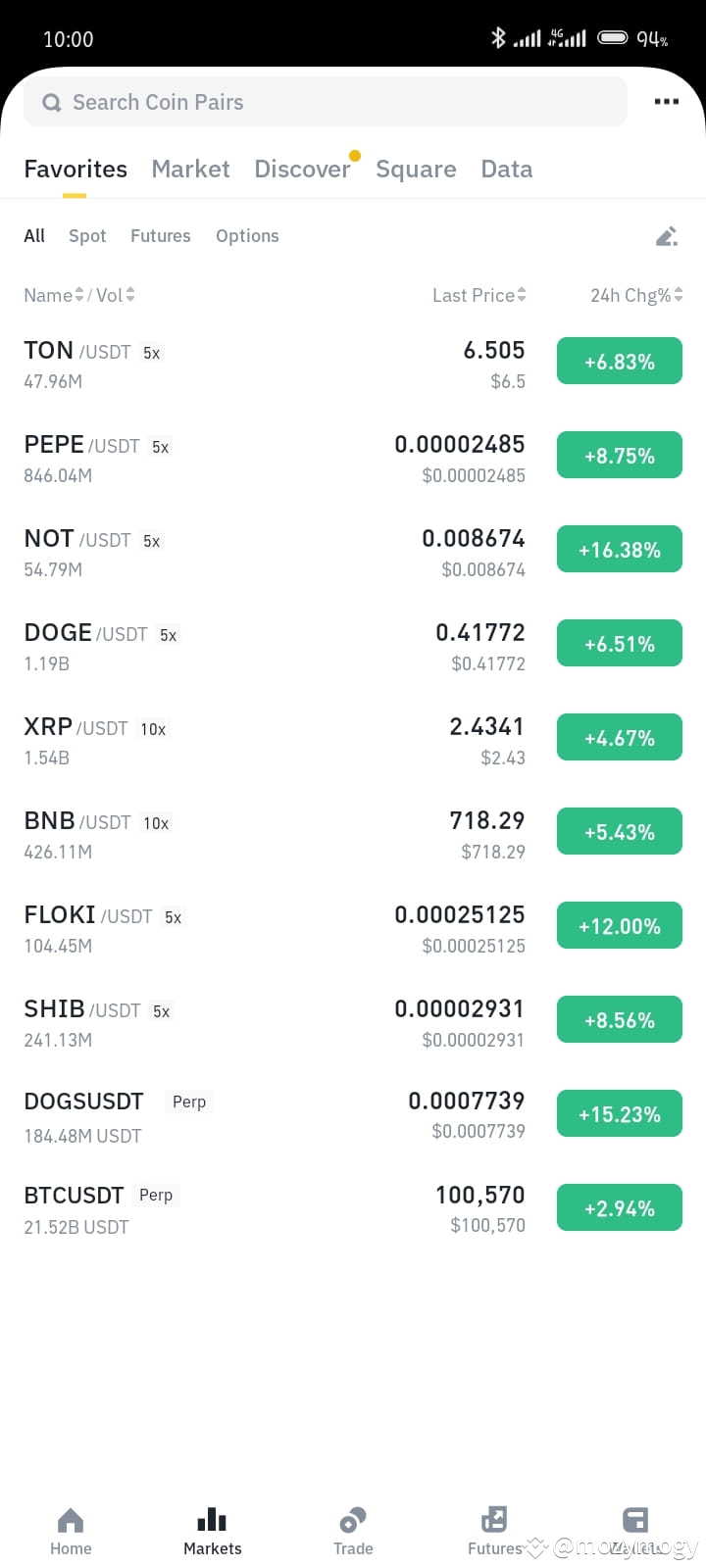Go to the Square tab
The height and width of the screenshot is (1568, 706).
(x=416, y=169)
